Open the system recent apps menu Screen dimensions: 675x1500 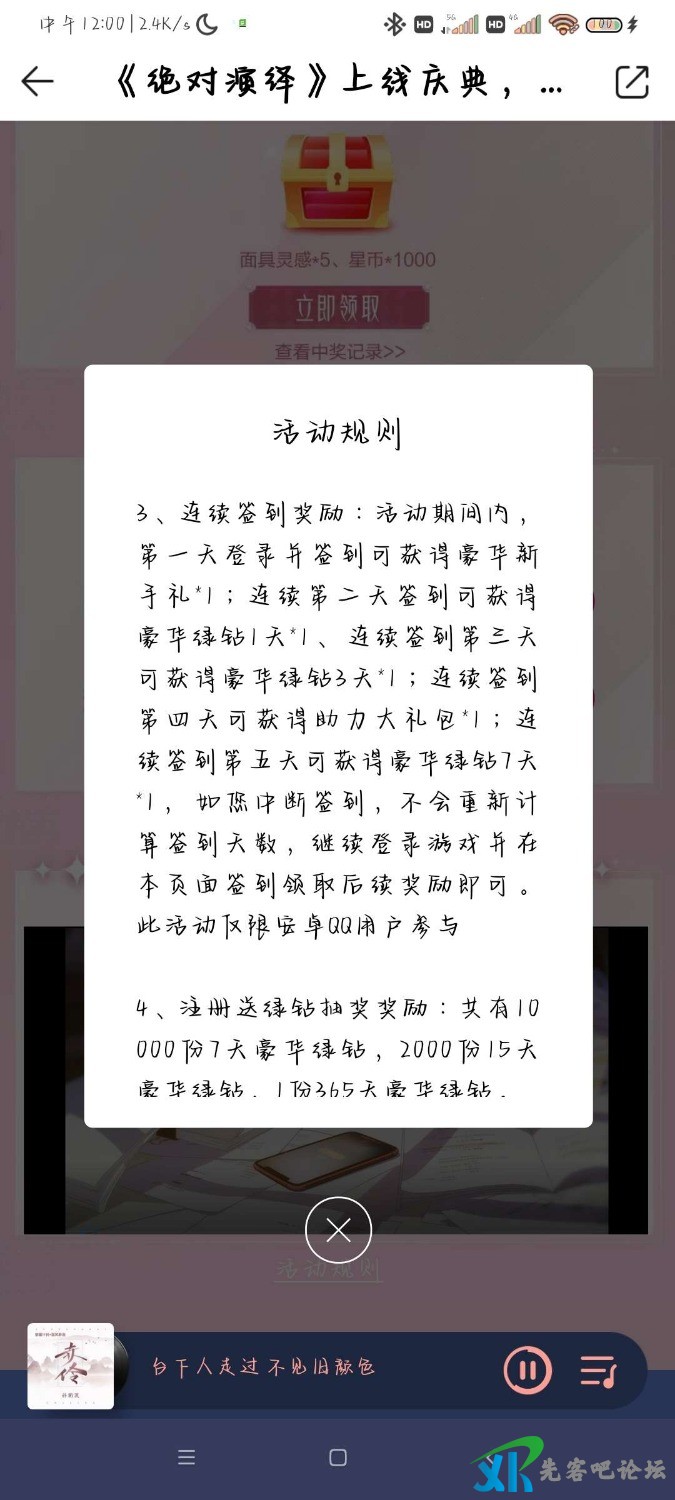click(x=186, y=1457)
